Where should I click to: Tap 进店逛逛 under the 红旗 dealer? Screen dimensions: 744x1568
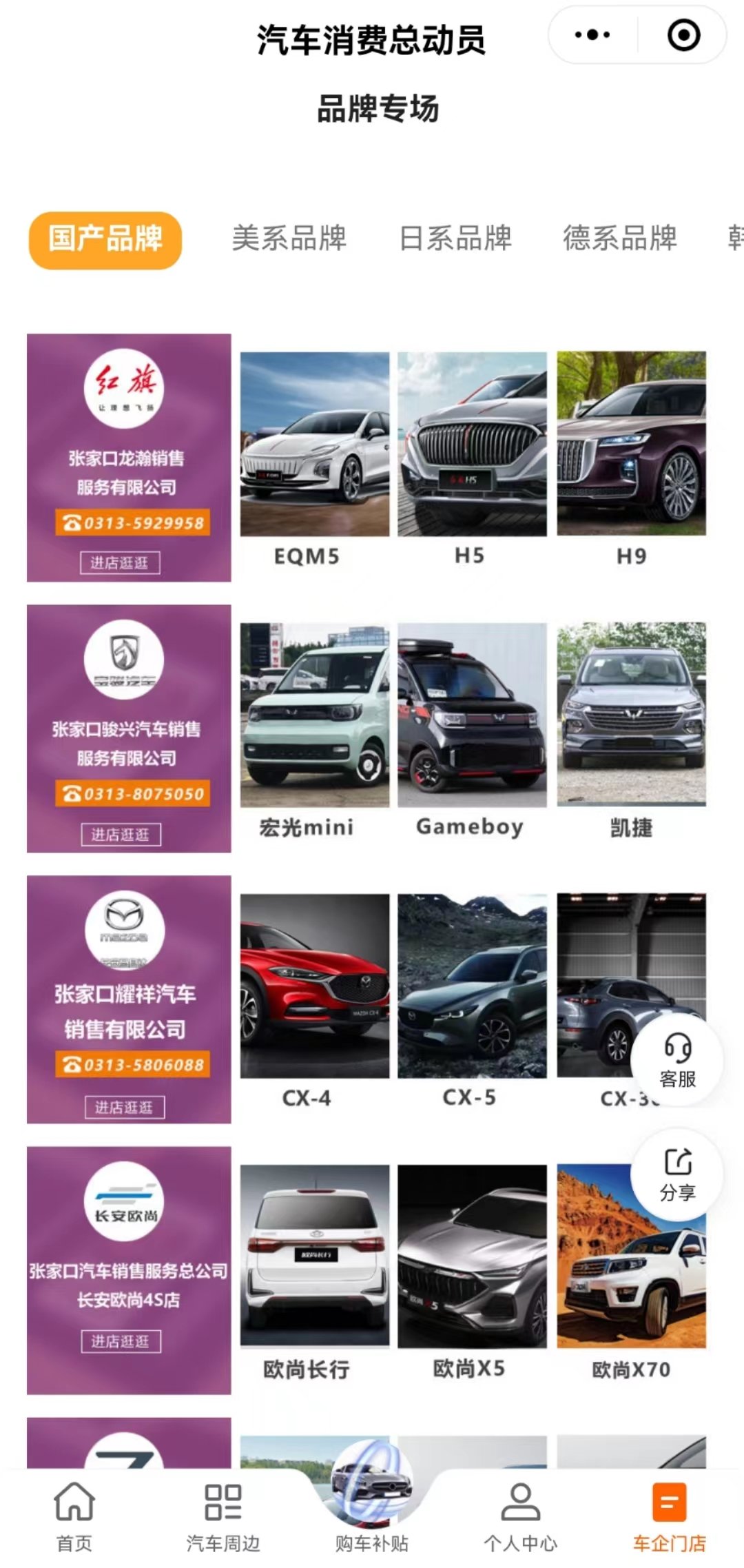coord(120,563)
